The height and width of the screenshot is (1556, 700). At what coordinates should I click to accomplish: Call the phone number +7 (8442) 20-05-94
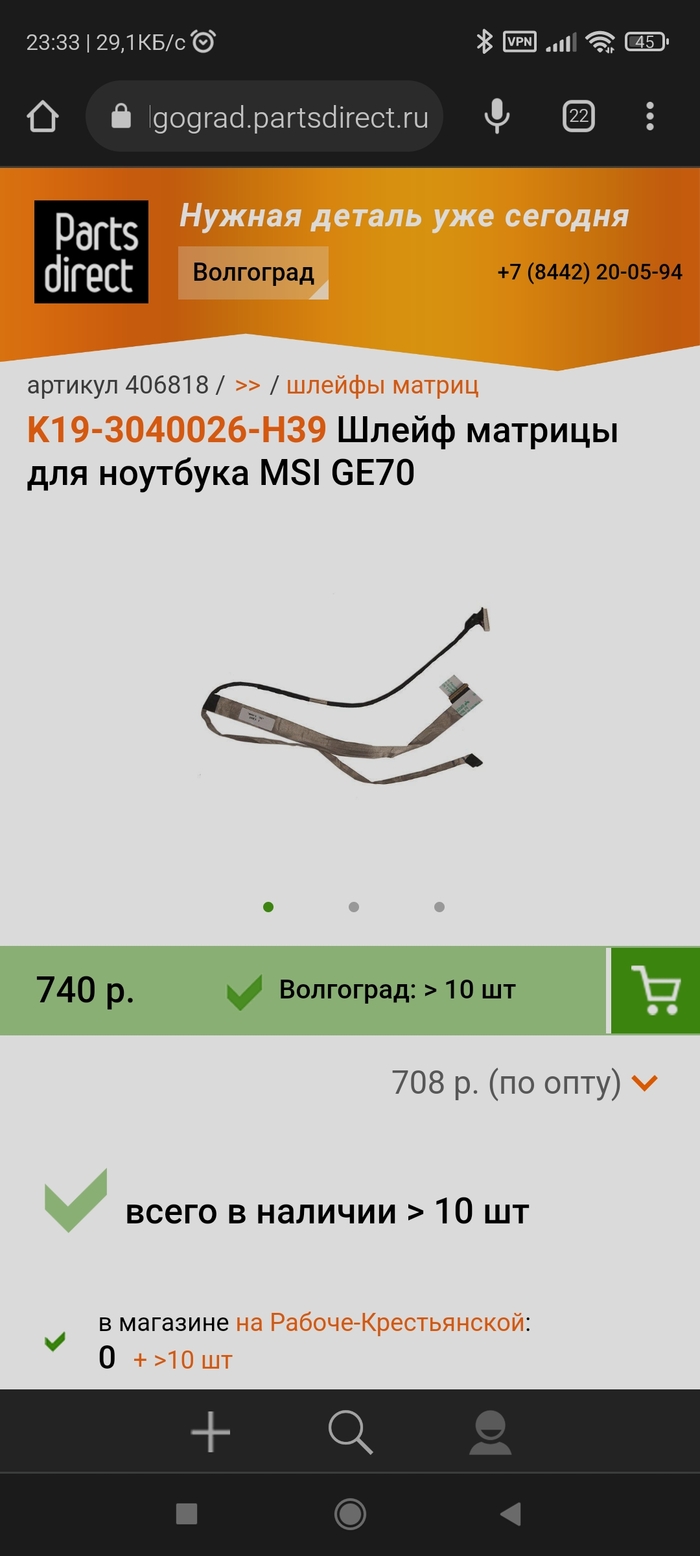pyautogui.click(x=589, y=273)
